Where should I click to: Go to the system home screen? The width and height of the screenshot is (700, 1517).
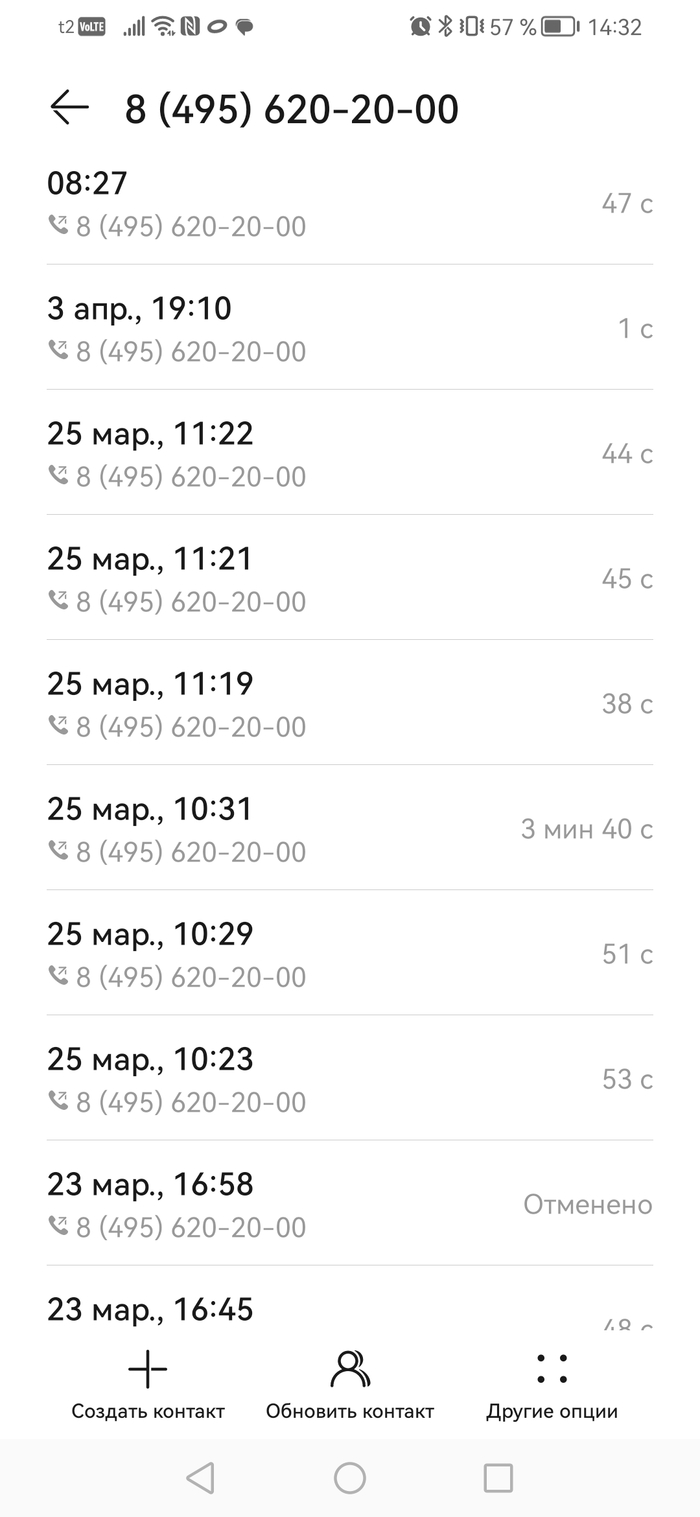(x=350, y=1478)
